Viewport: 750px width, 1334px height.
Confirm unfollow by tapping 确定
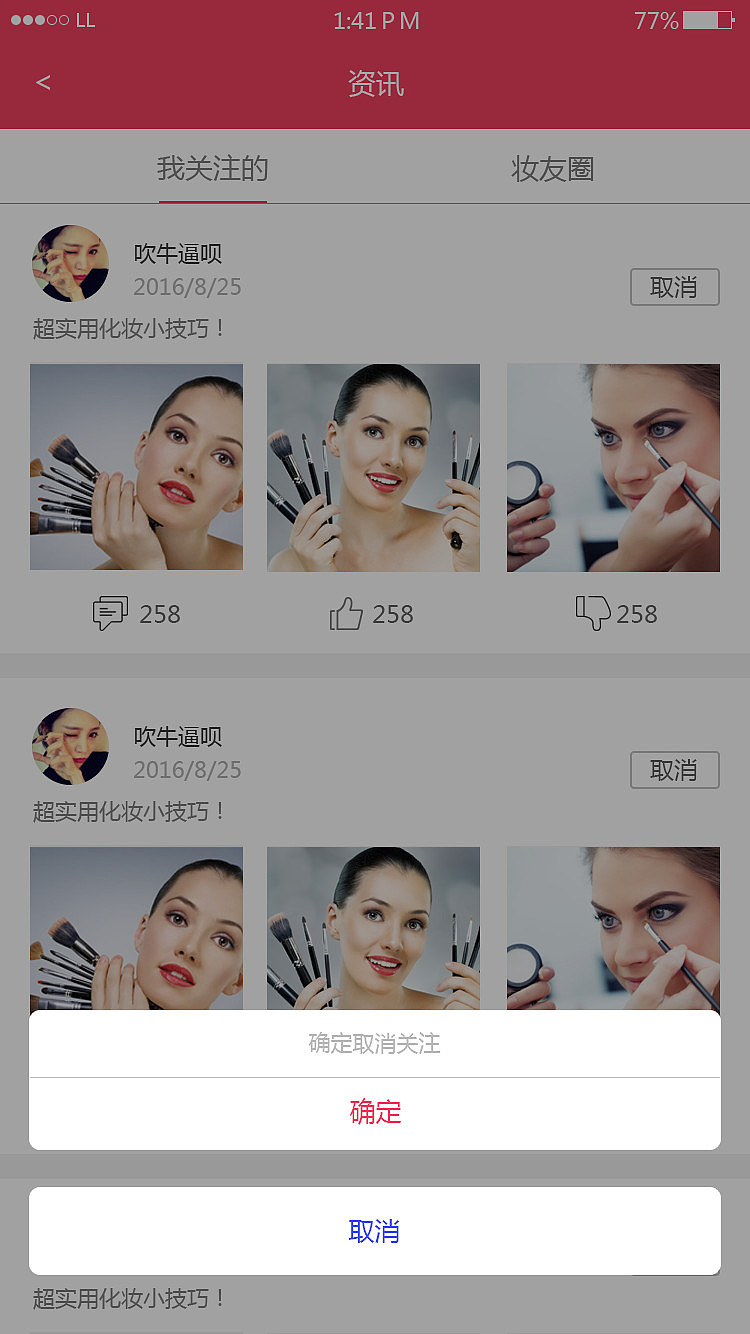tap(375, 1111)
